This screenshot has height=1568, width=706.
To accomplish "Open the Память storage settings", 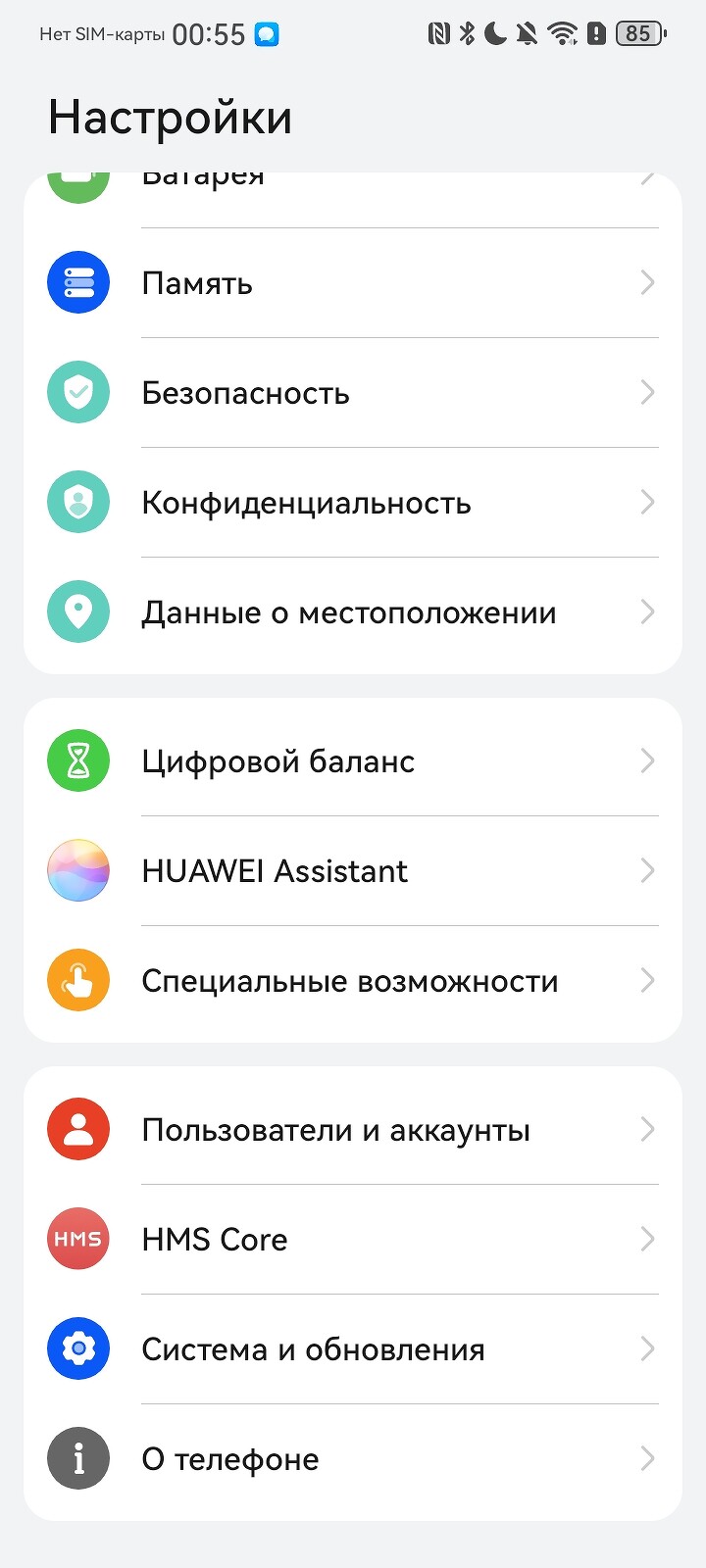I will 353,283.
